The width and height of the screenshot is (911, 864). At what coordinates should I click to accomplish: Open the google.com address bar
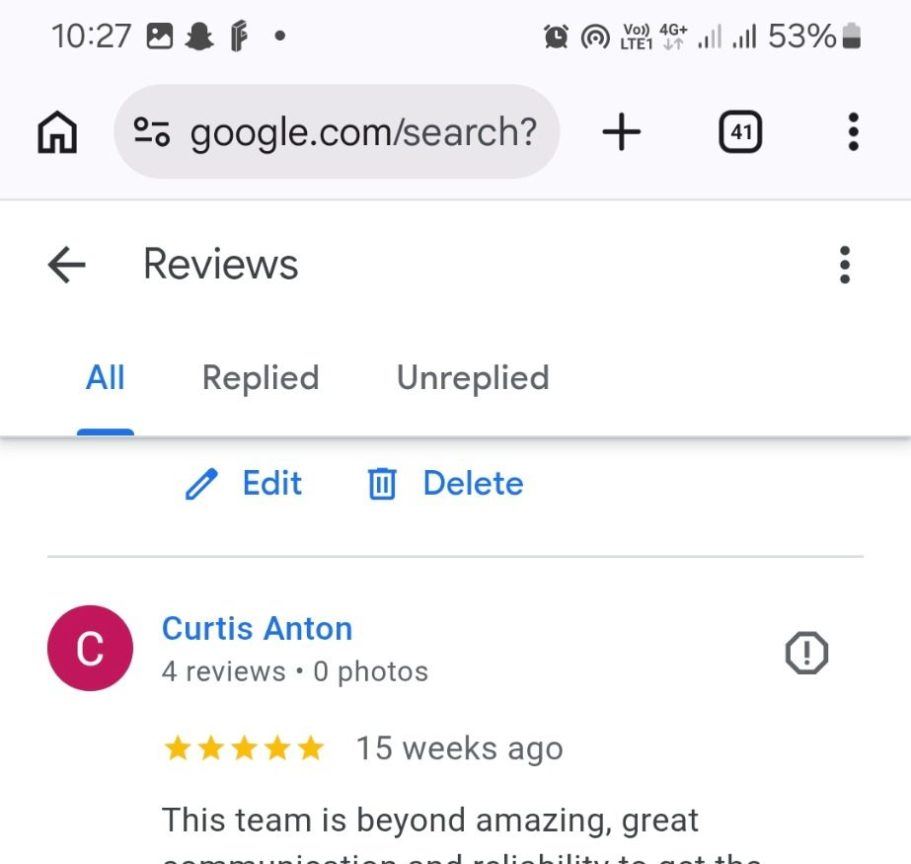coord(336,132)
